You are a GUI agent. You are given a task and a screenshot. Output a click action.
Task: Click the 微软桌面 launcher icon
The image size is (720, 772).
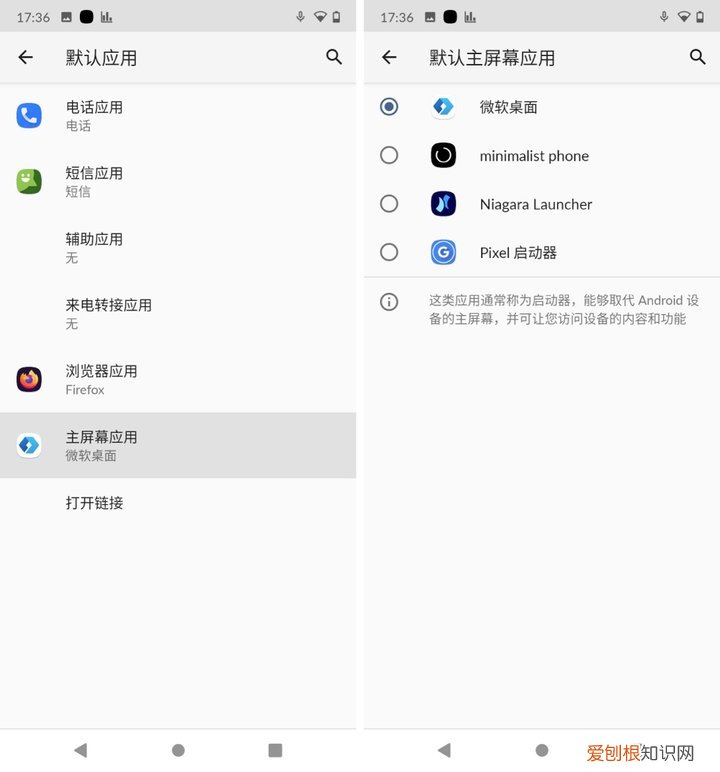coord(443,107)
